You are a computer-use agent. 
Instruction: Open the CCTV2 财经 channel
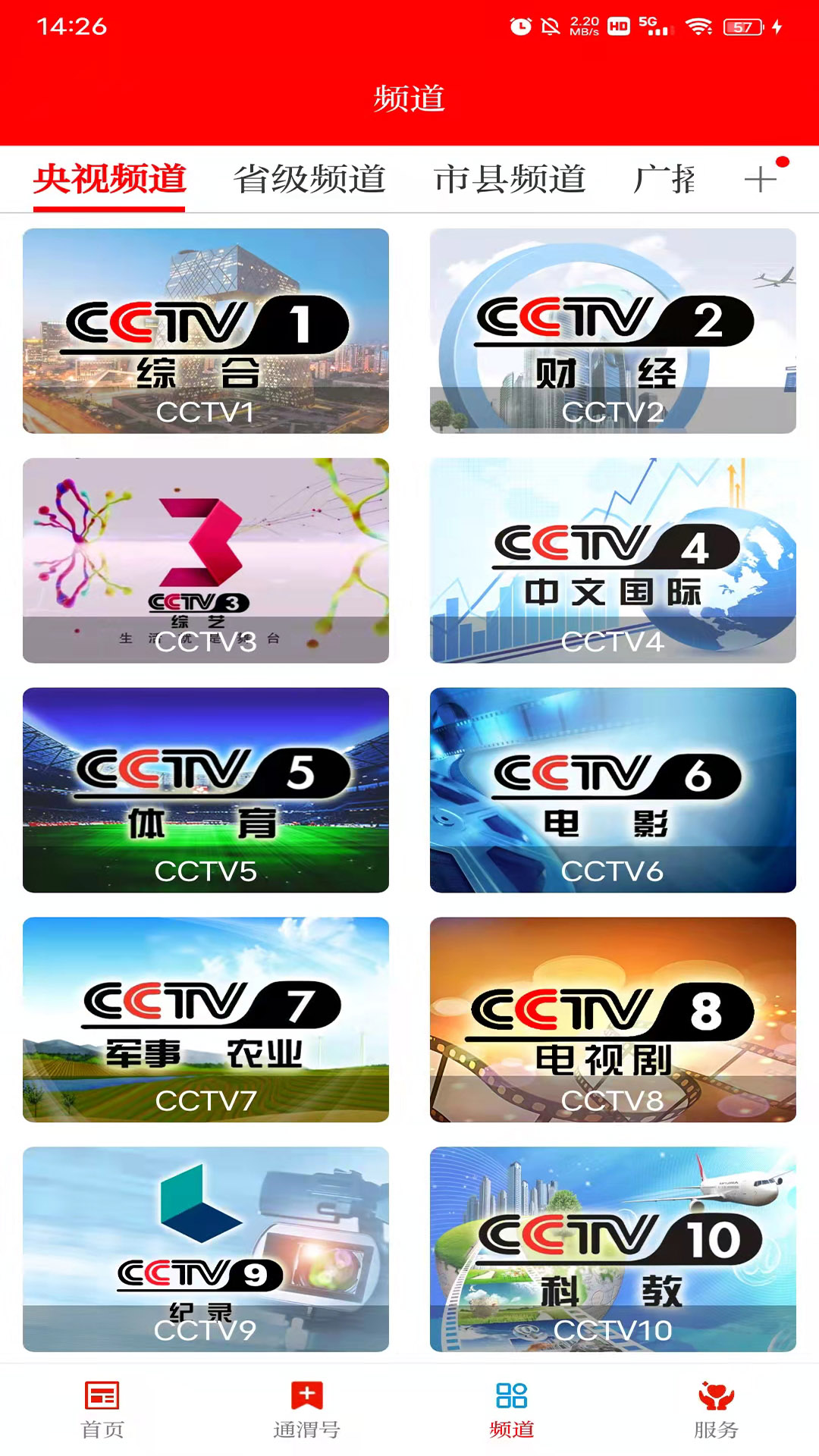613,331
